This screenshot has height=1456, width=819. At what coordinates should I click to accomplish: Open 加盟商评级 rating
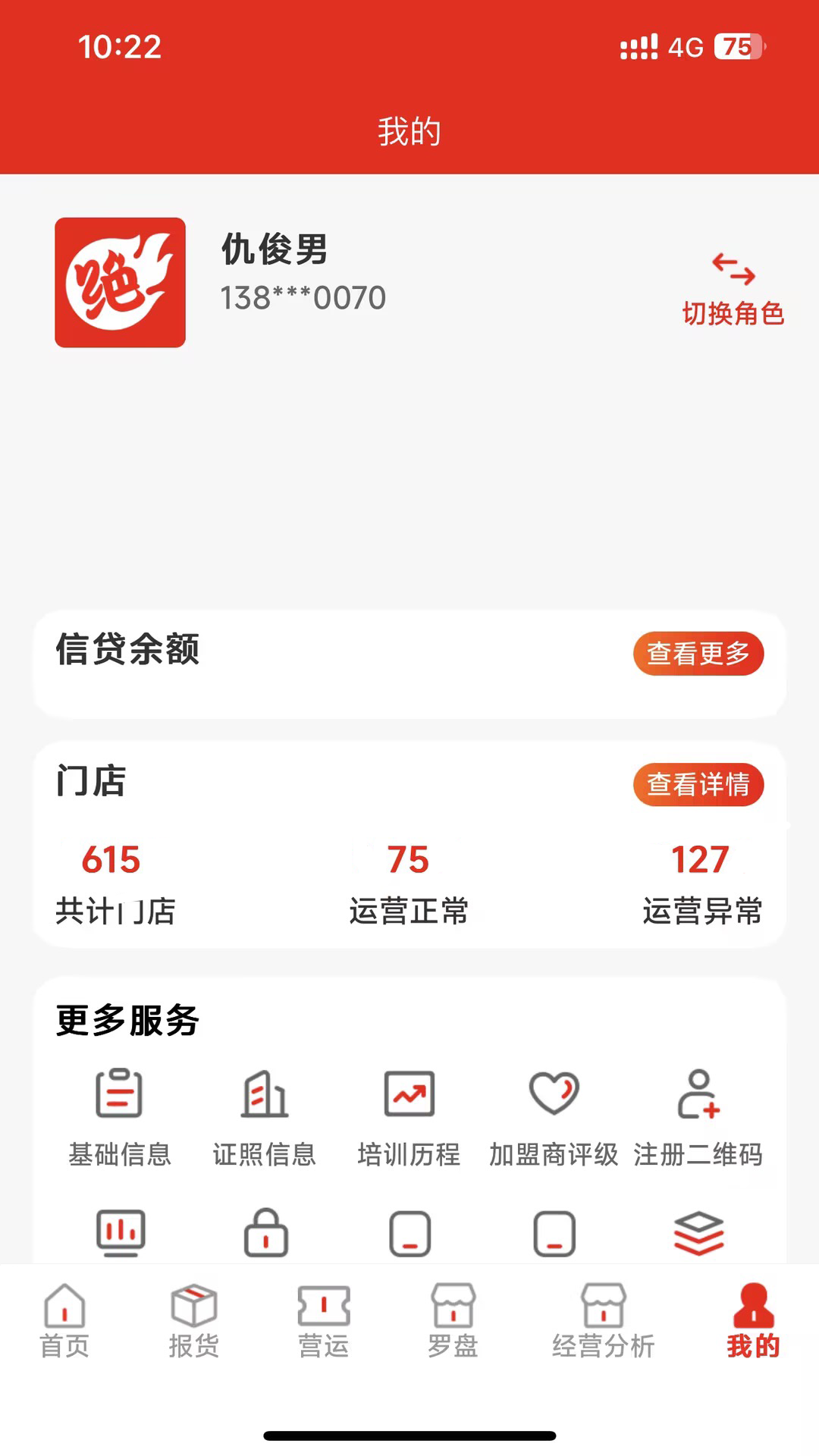point(554,1116)
